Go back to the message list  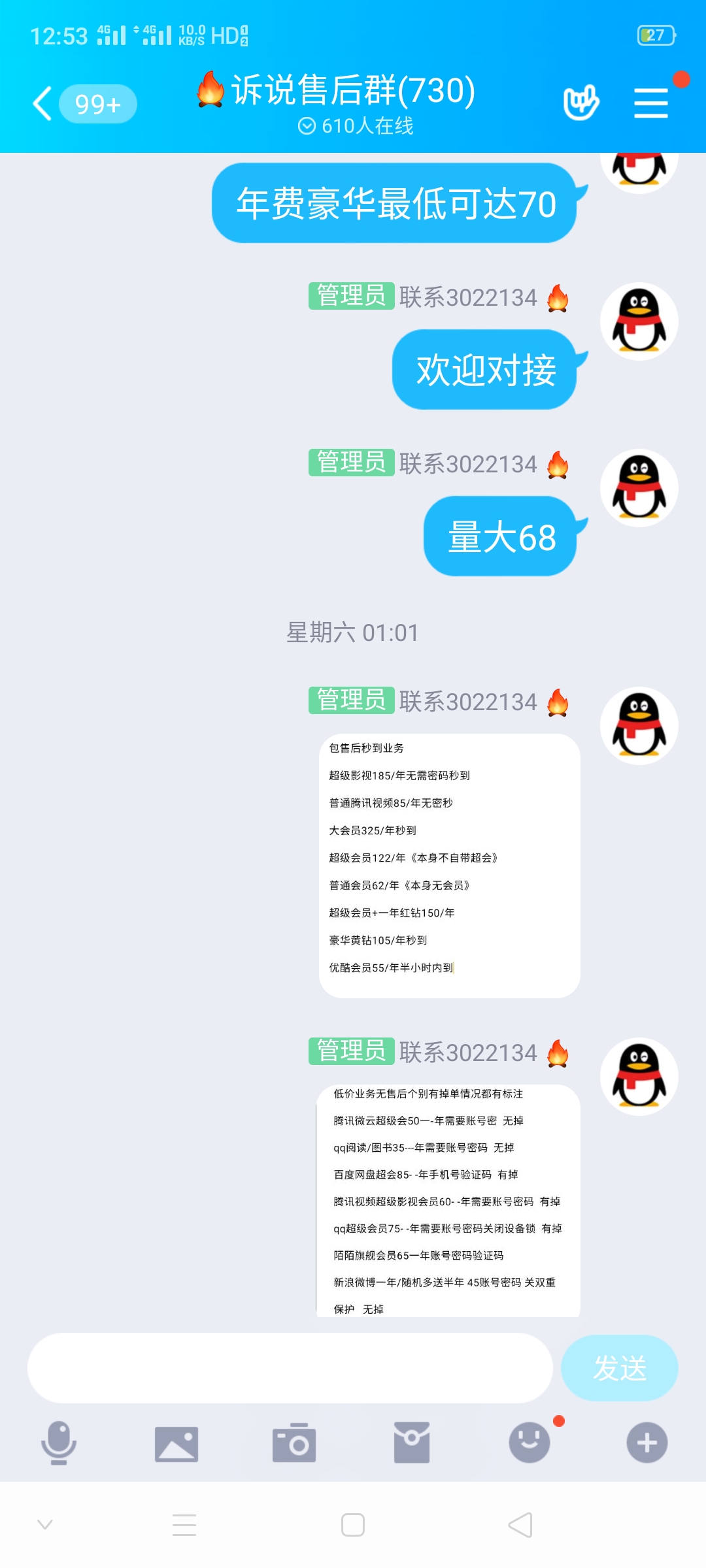pos(43,104)
